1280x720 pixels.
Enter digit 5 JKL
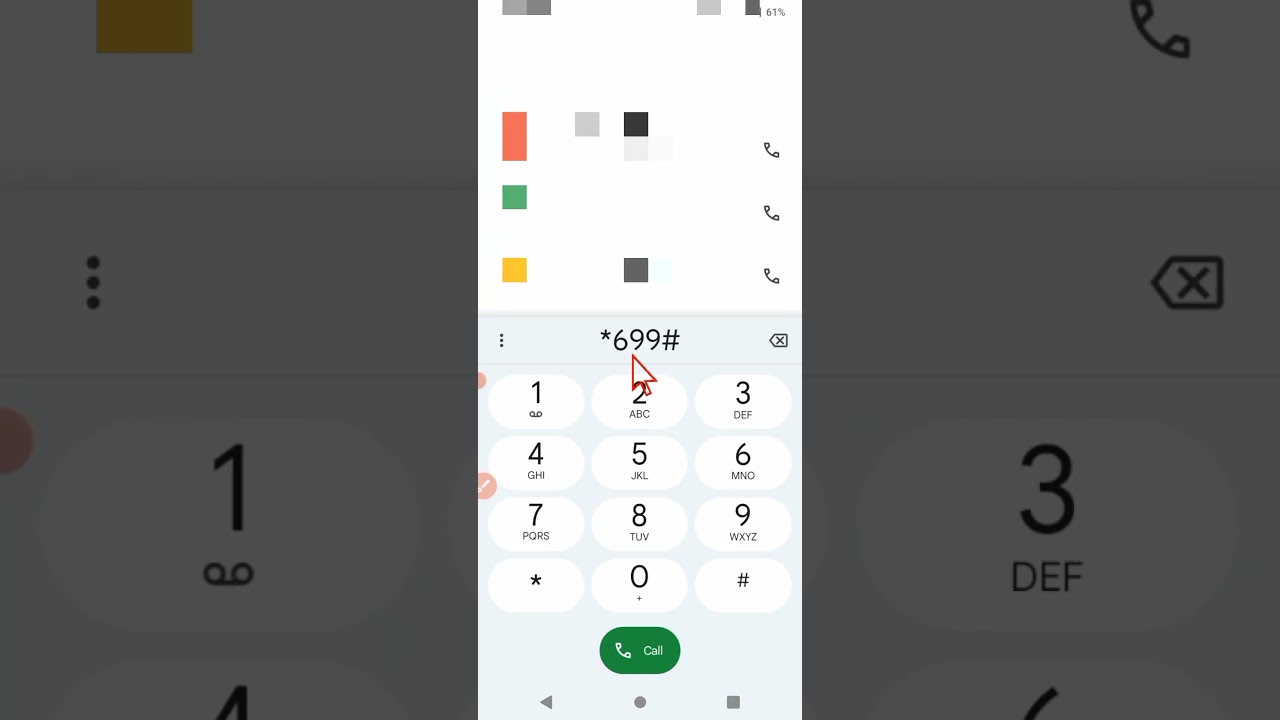click(639, 462)
